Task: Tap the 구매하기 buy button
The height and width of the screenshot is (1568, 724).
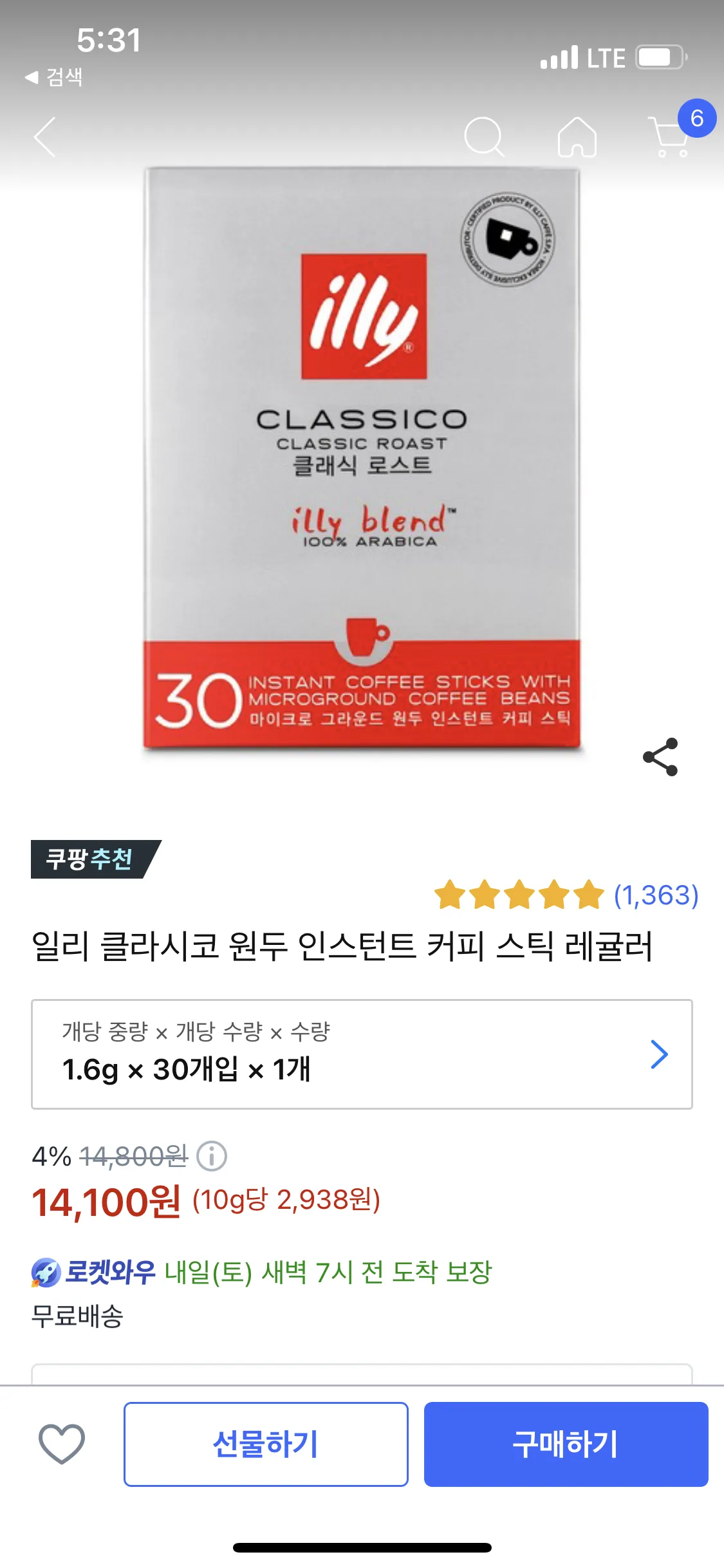Action: [566, 1444]
